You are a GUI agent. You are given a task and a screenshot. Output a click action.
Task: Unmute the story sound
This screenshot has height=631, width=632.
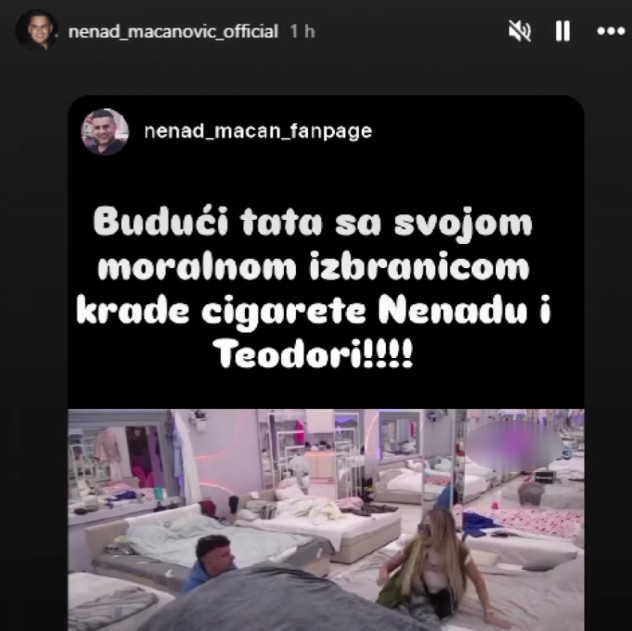coord(519,31)
